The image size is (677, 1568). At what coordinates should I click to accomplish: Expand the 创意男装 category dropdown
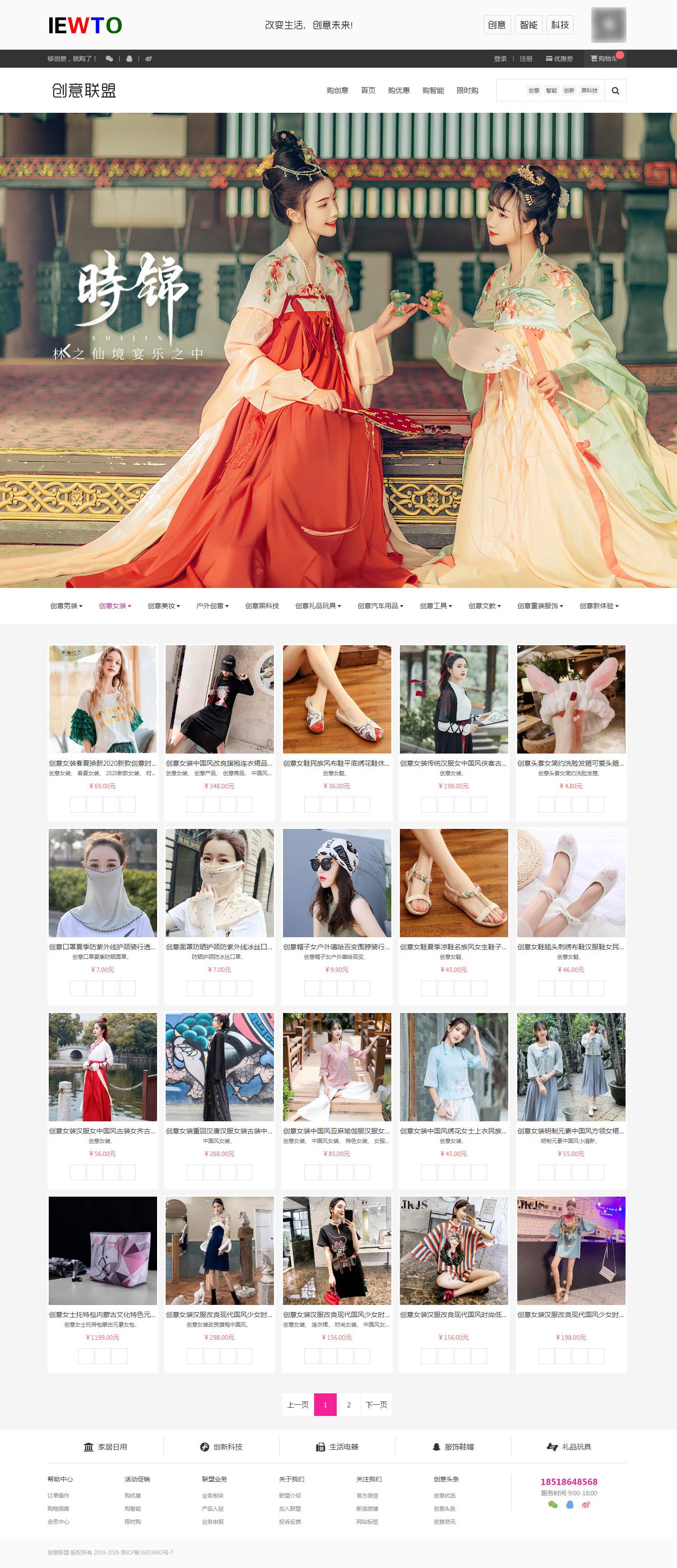tap(66, 606)
